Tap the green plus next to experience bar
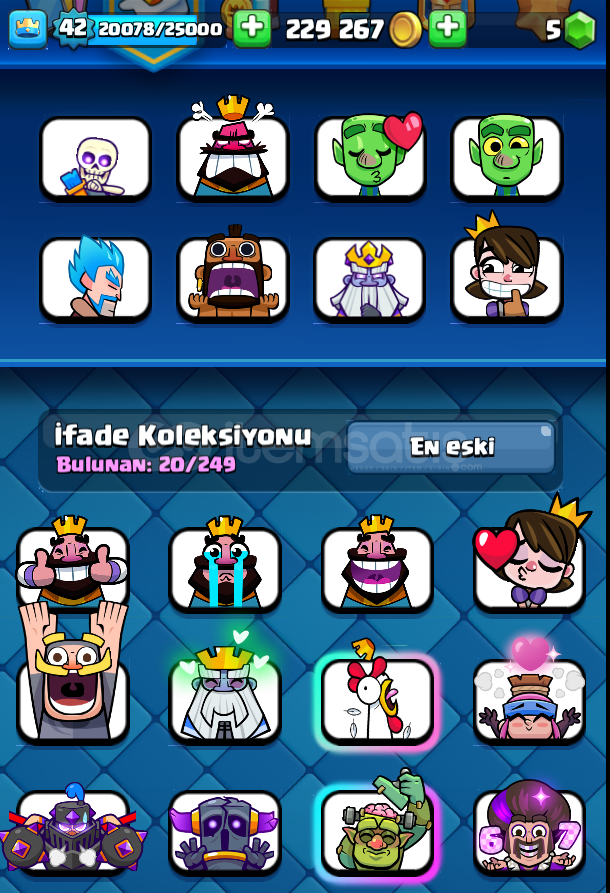Viewport: 610px width, 893px height. 252,28
